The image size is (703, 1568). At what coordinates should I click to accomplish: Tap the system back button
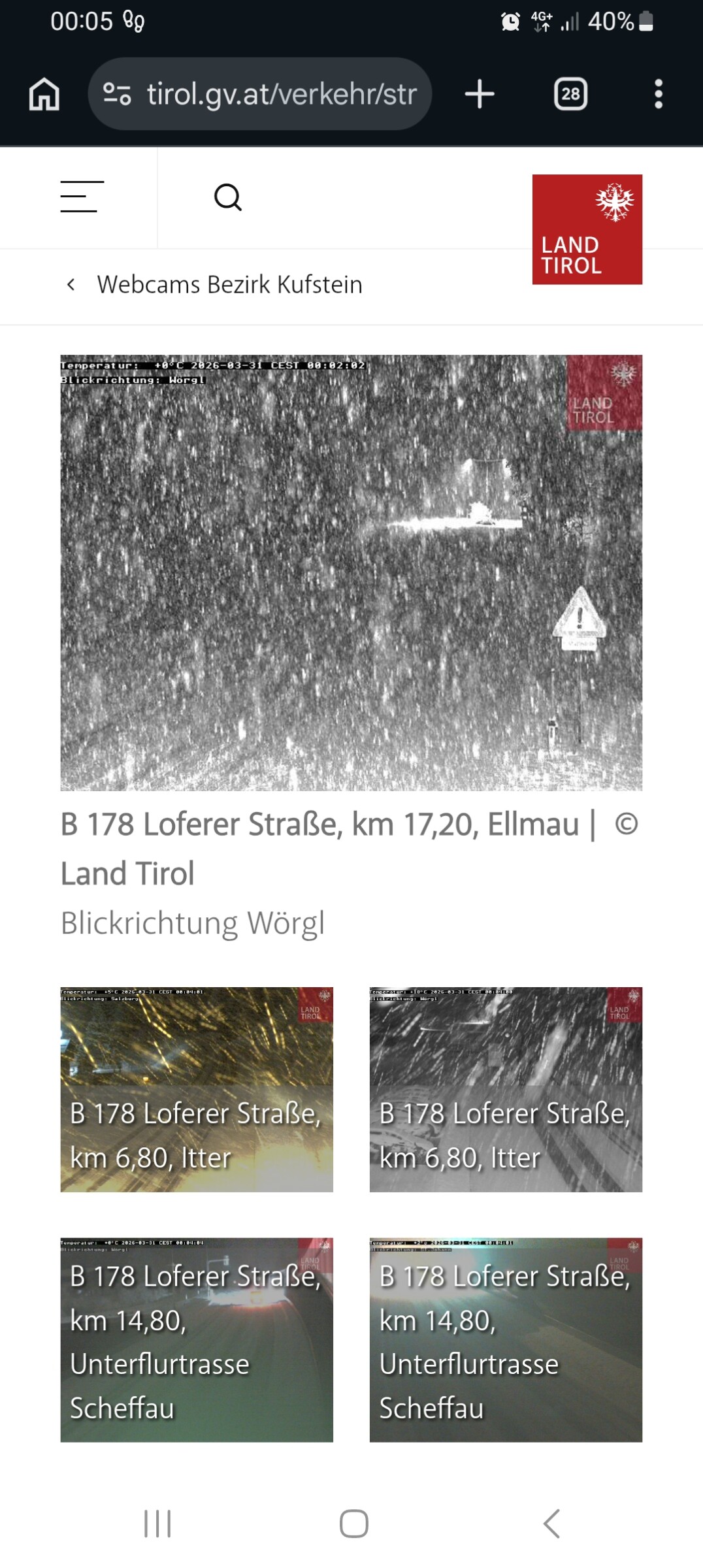pos(552,1524)
